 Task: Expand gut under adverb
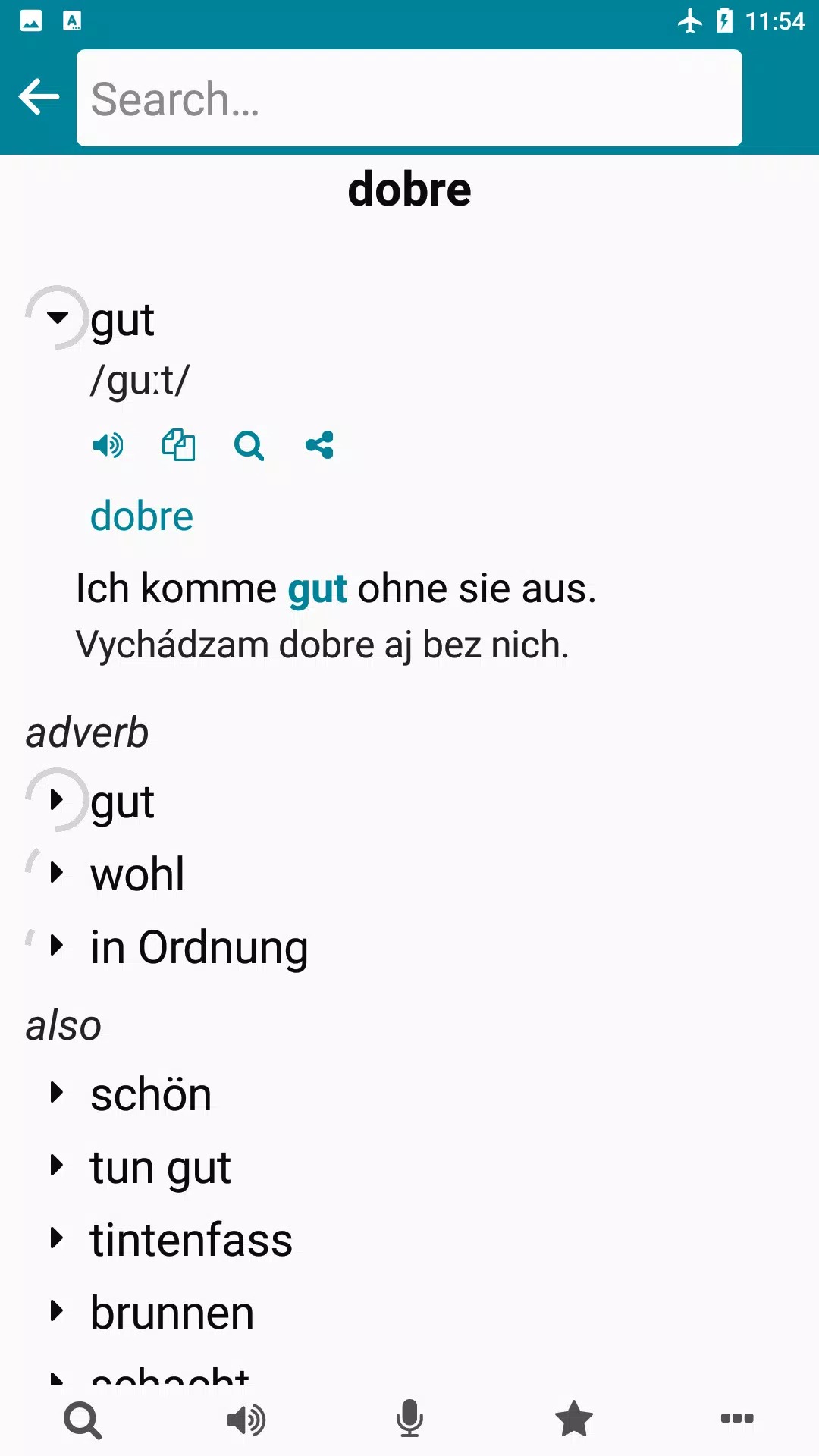[58, 799]
